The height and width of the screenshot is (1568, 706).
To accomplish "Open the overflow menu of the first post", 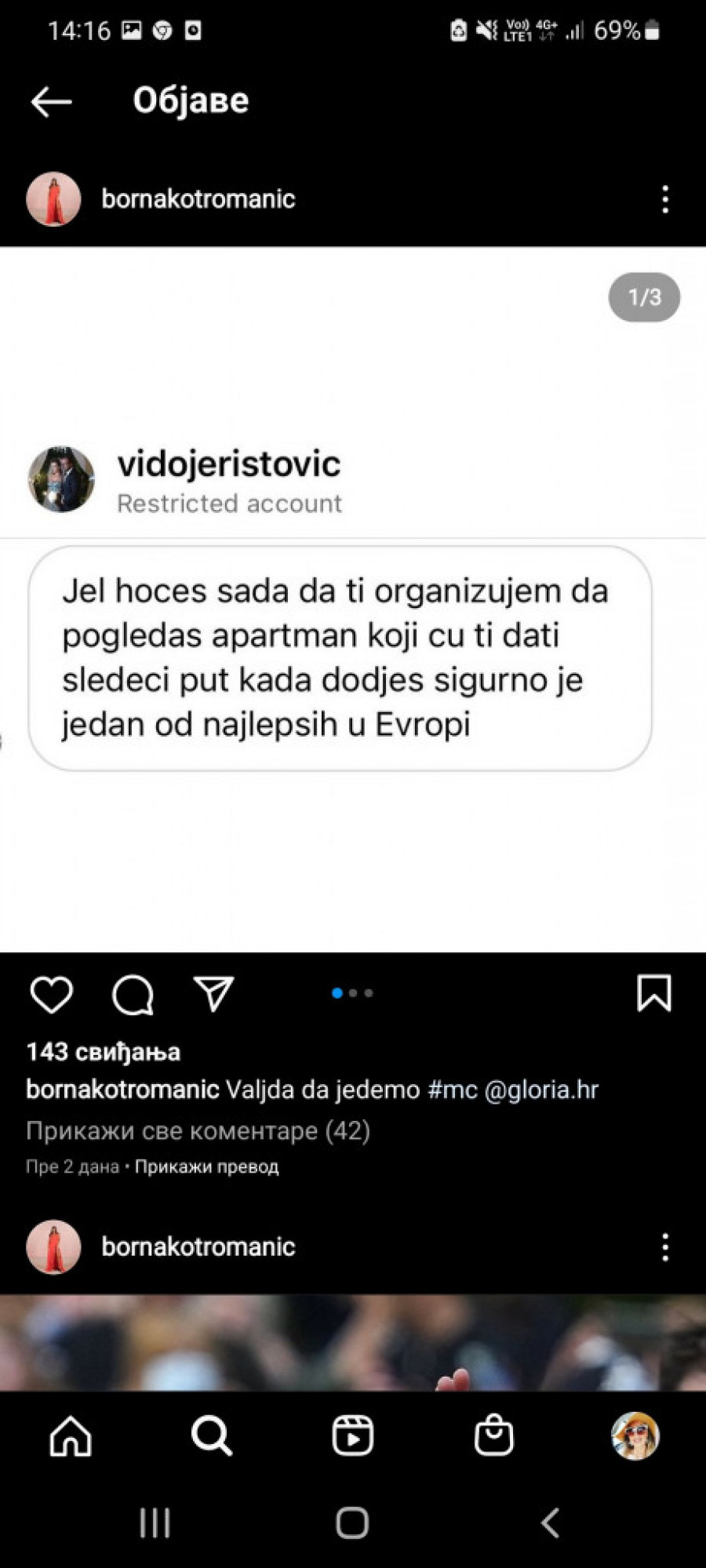I will coord(665,200).
